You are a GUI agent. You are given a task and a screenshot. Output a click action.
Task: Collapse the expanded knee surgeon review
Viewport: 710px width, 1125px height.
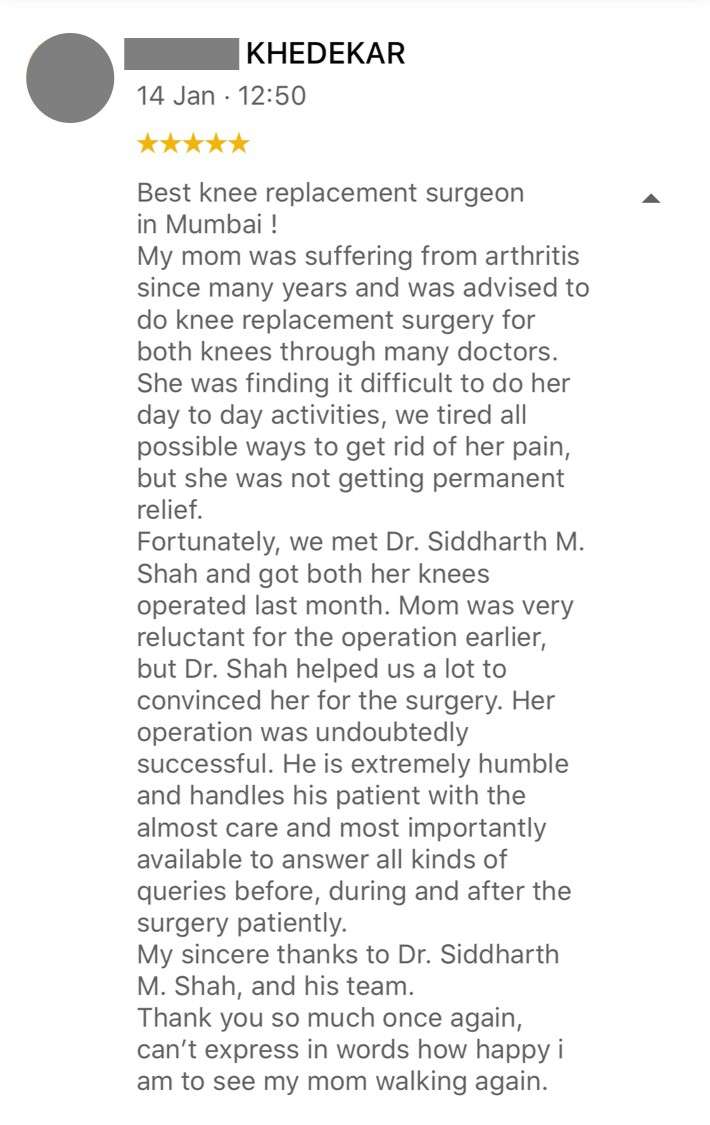[x=651, y=198]
